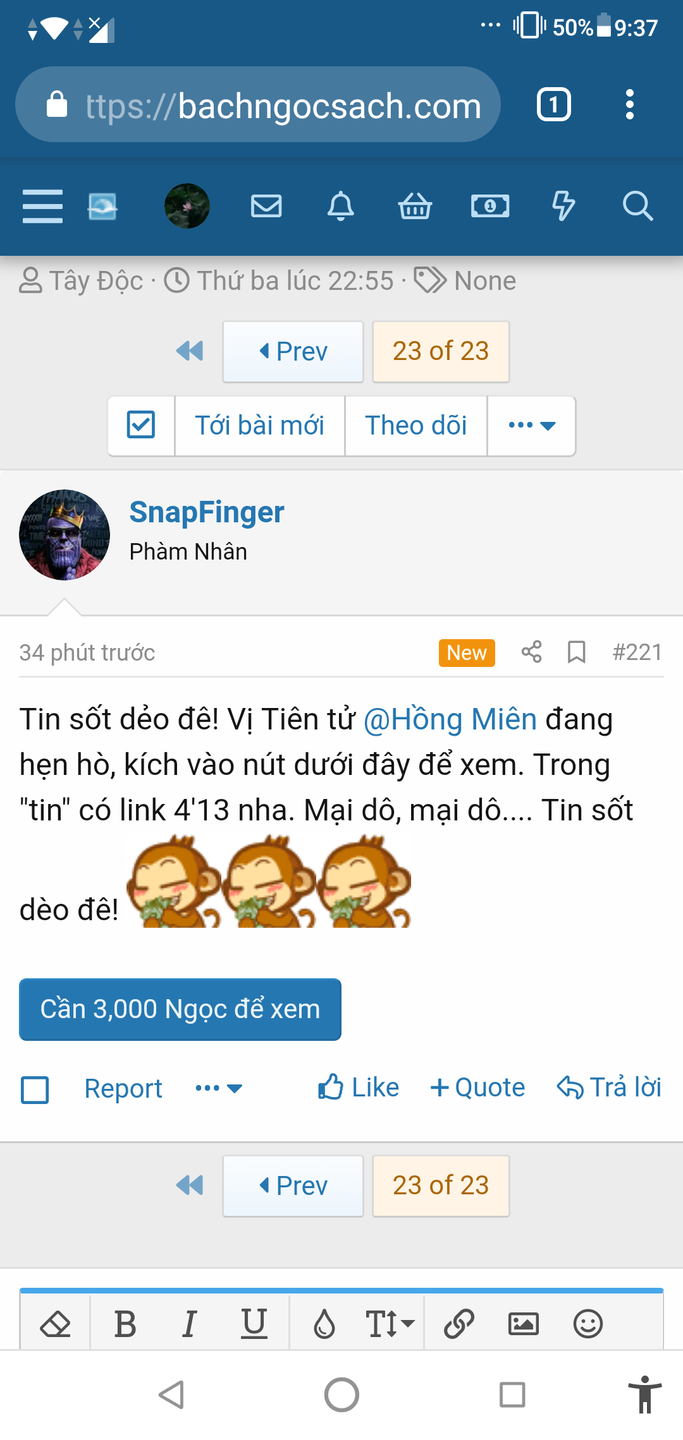Image resolution: width=683 pixels, height=1440 pixels.
Task: Tick the checkbox beside Report
Action: tap(35, 1089)
